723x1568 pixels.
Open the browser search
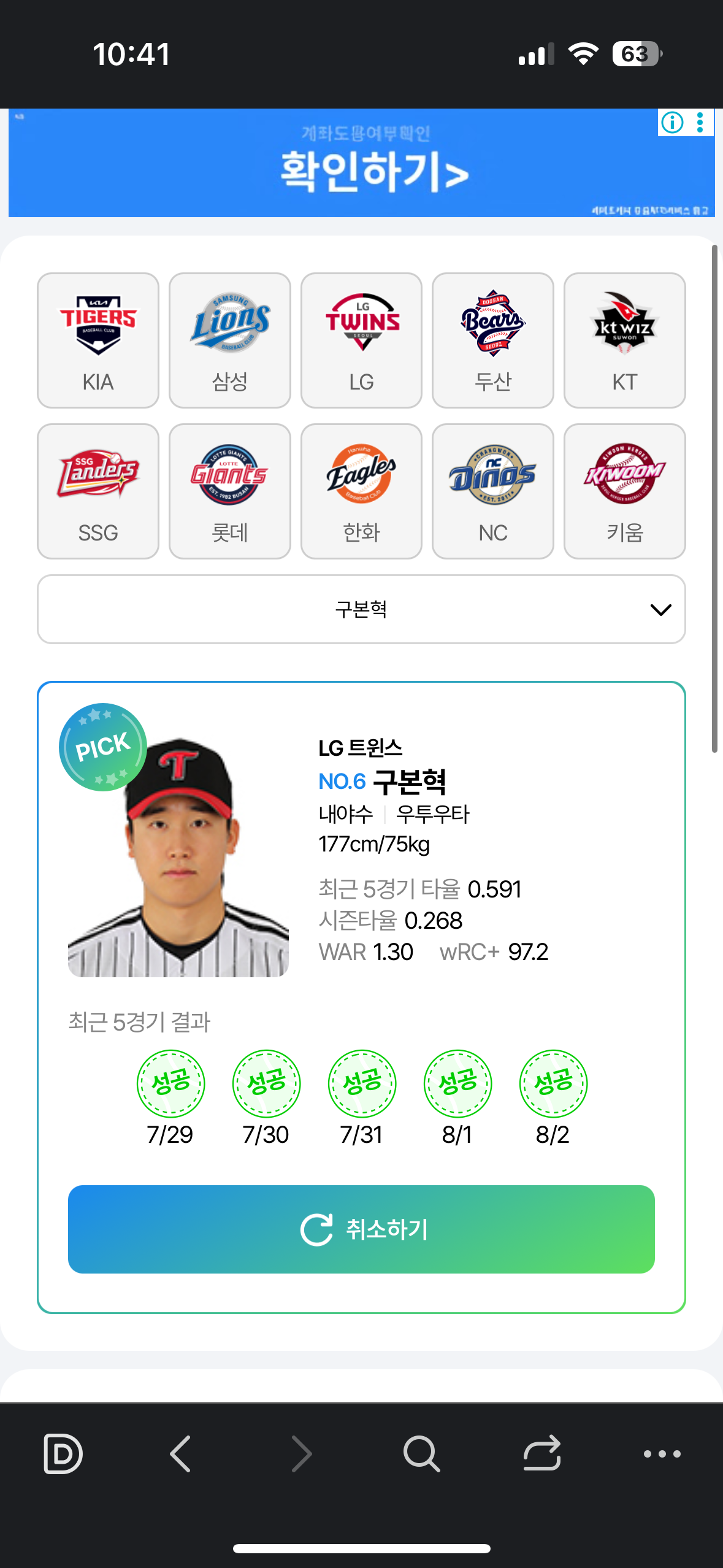[421, 1453]
